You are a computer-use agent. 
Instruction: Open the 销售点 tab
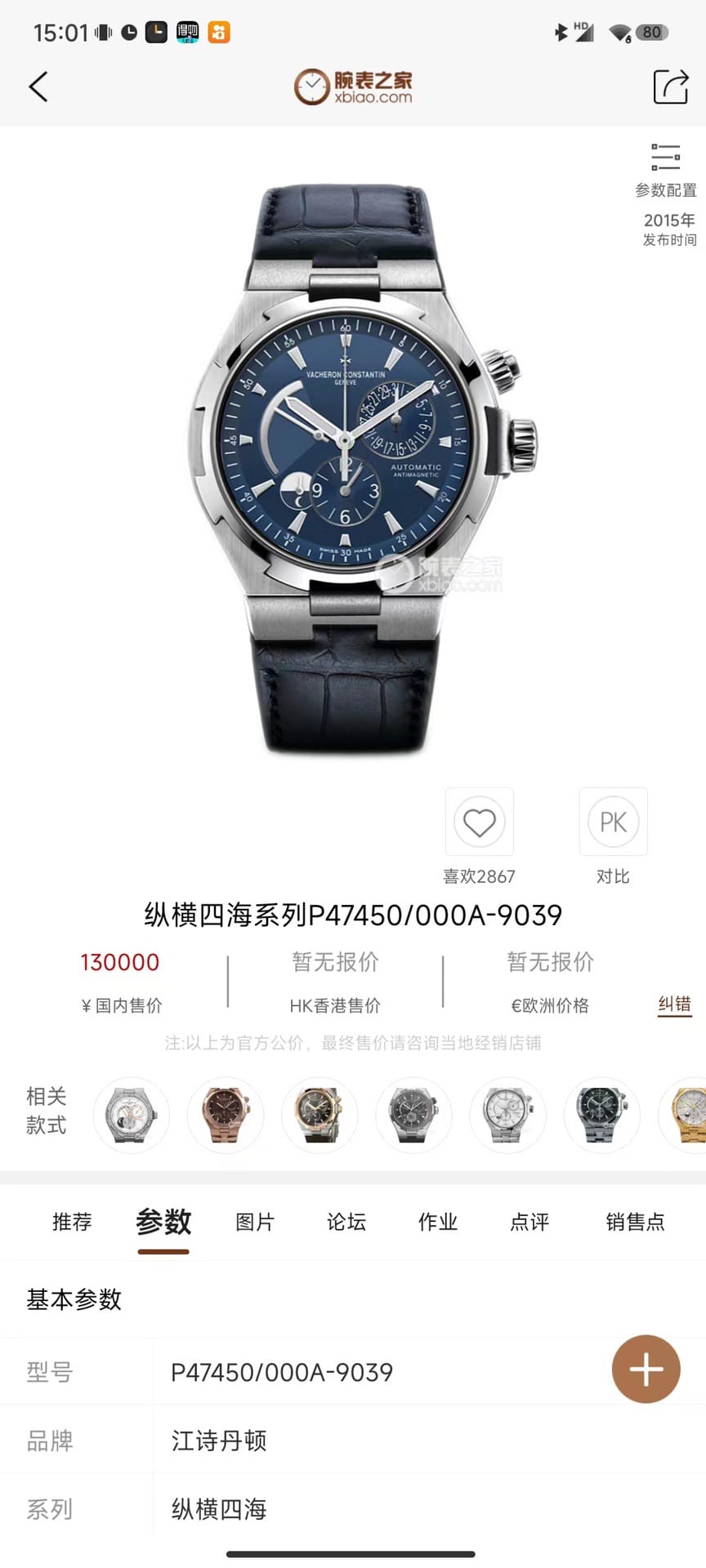click(635, 1222)
